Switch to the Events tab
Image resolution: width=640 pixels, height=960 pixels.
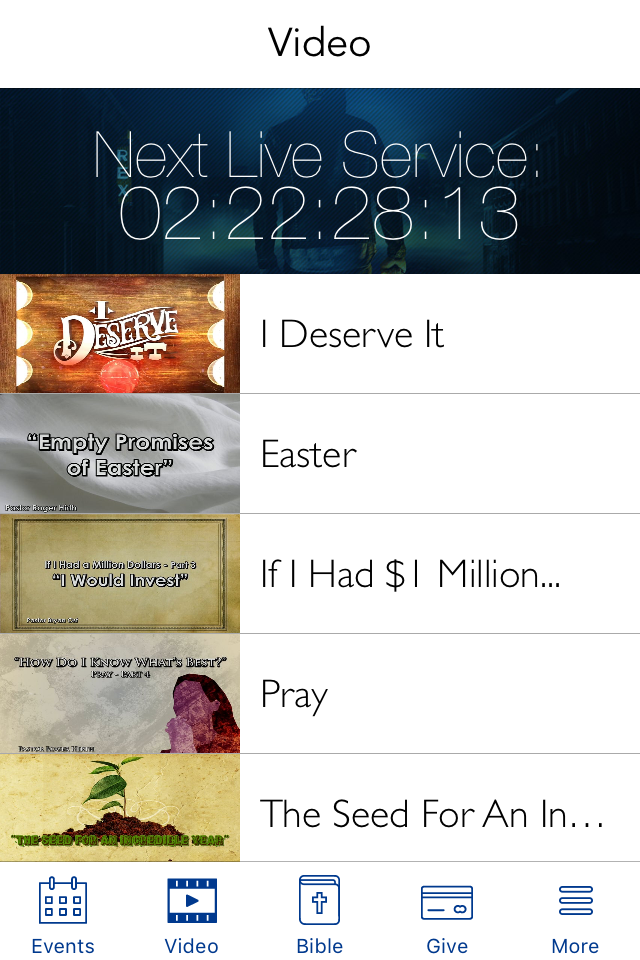(63, 914)
